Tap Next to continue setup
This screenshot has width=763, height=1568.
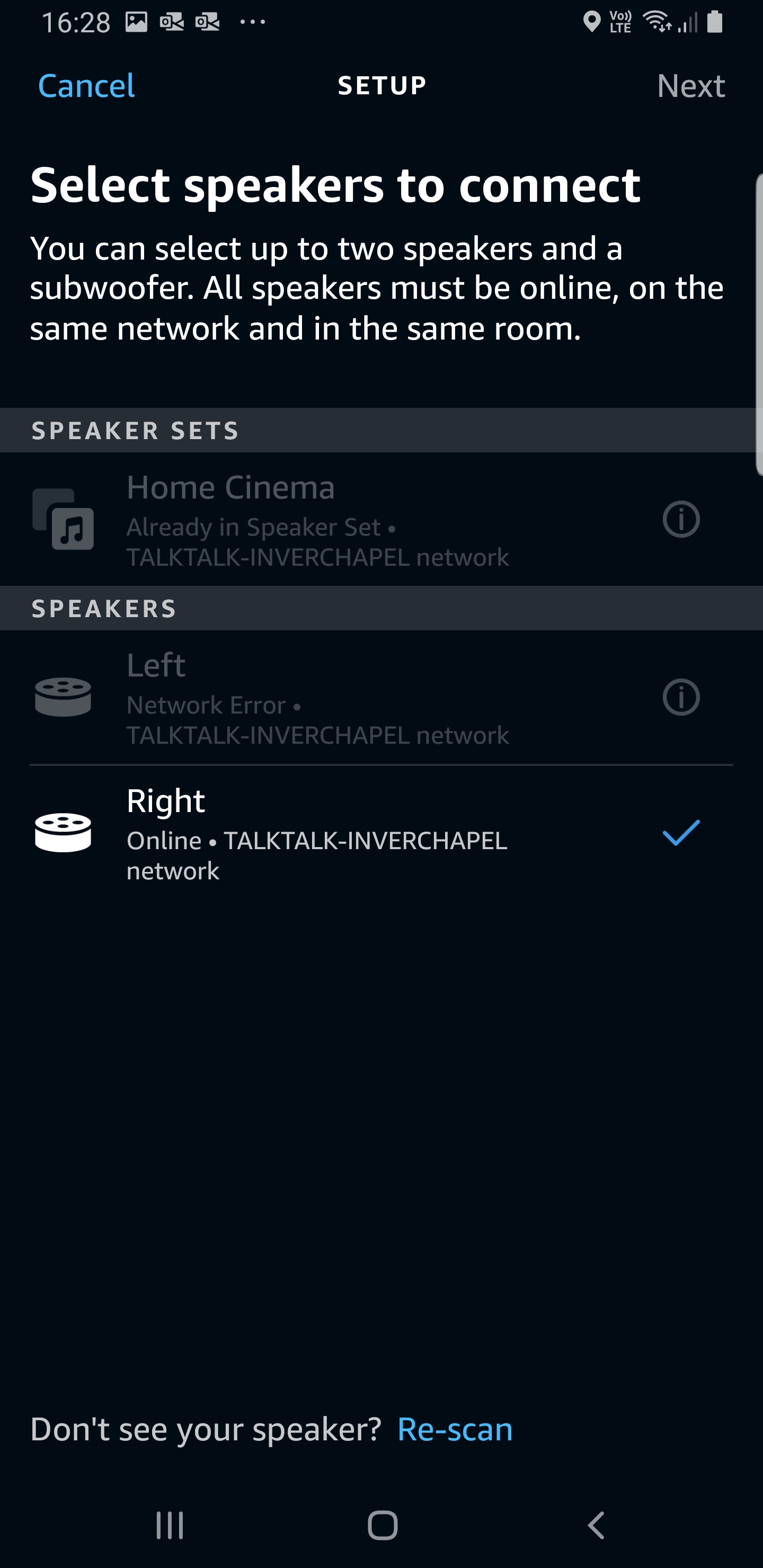[x=690, y=86]
